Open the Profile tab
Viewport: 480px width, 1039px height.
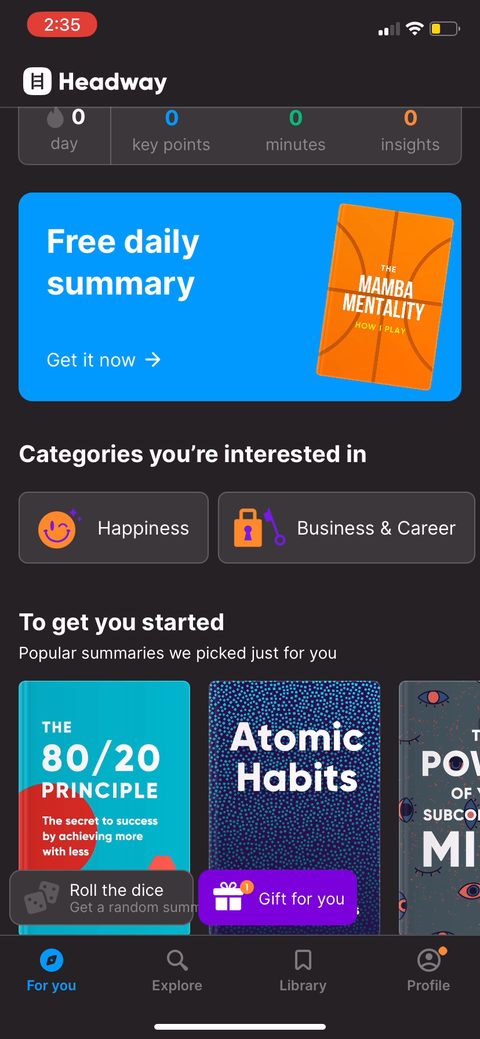pyautogui.click(x=429, y=971)
